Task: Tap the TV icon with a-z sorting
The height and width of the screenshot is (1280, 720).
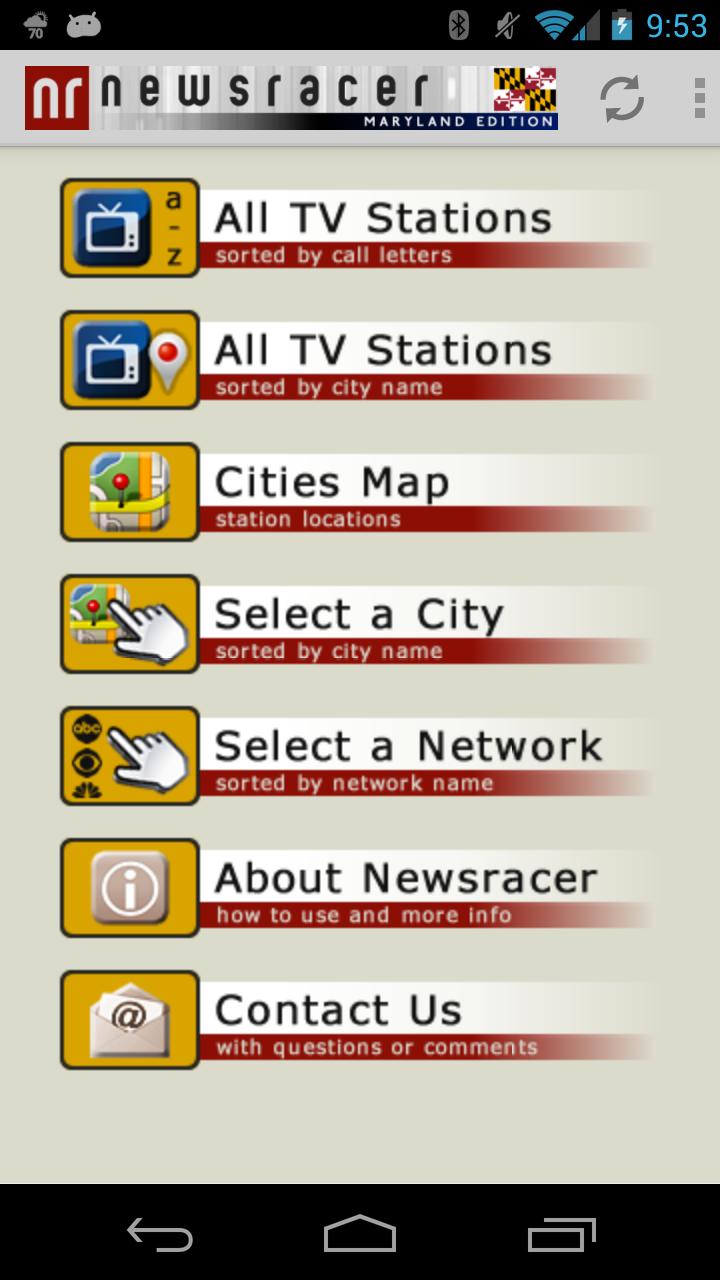Action: point(129,227)
